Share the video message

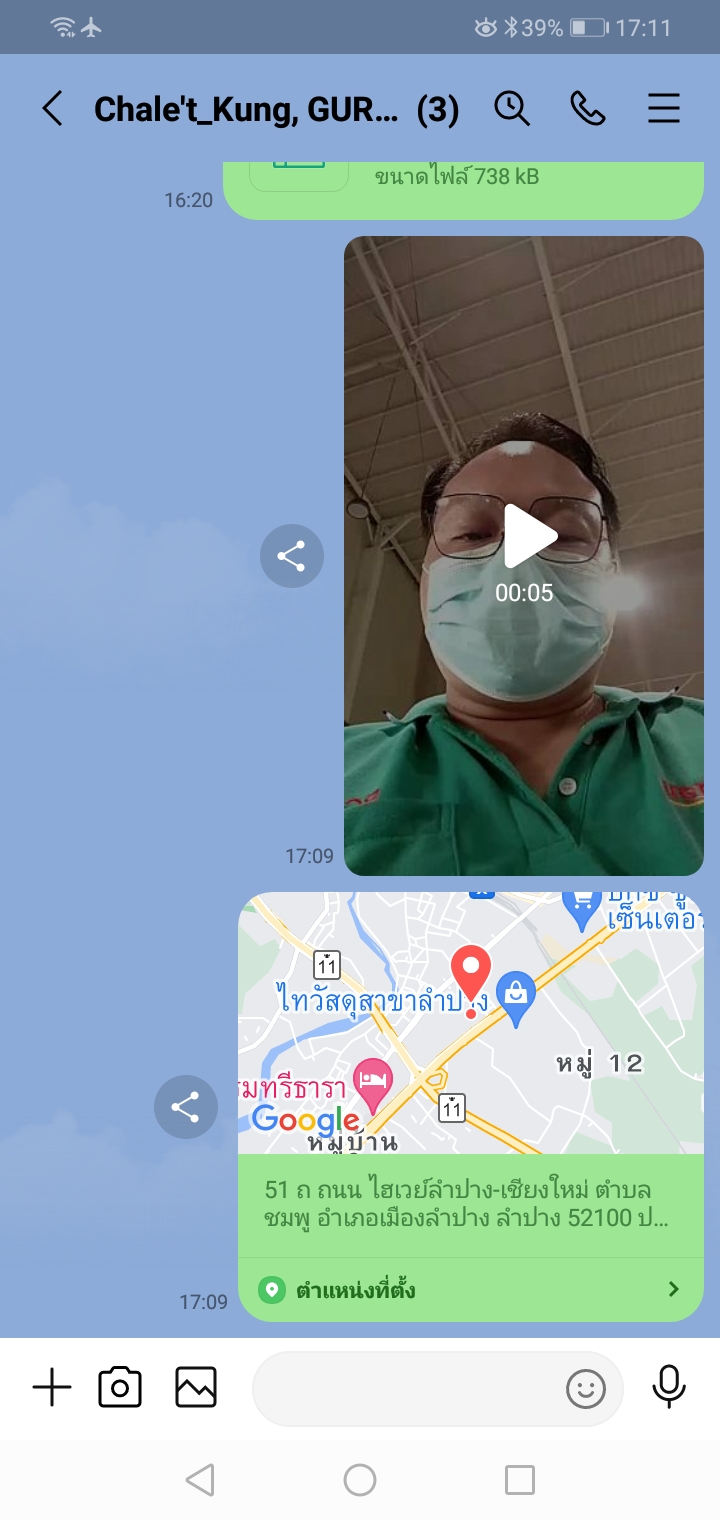(291, 556)
